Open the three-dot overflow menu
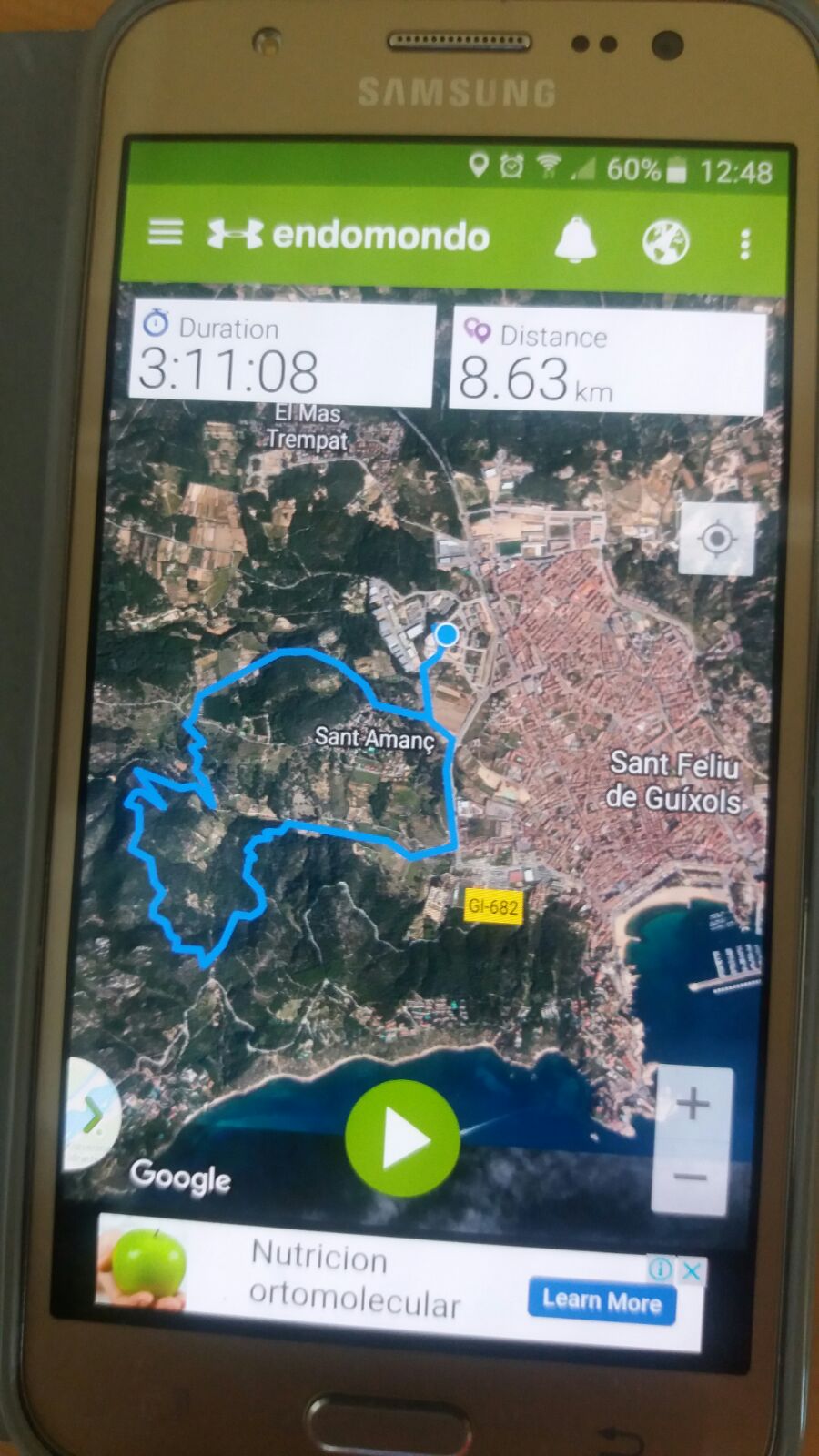The width and height of the screenshot is (819, 1456). (745, 244)
